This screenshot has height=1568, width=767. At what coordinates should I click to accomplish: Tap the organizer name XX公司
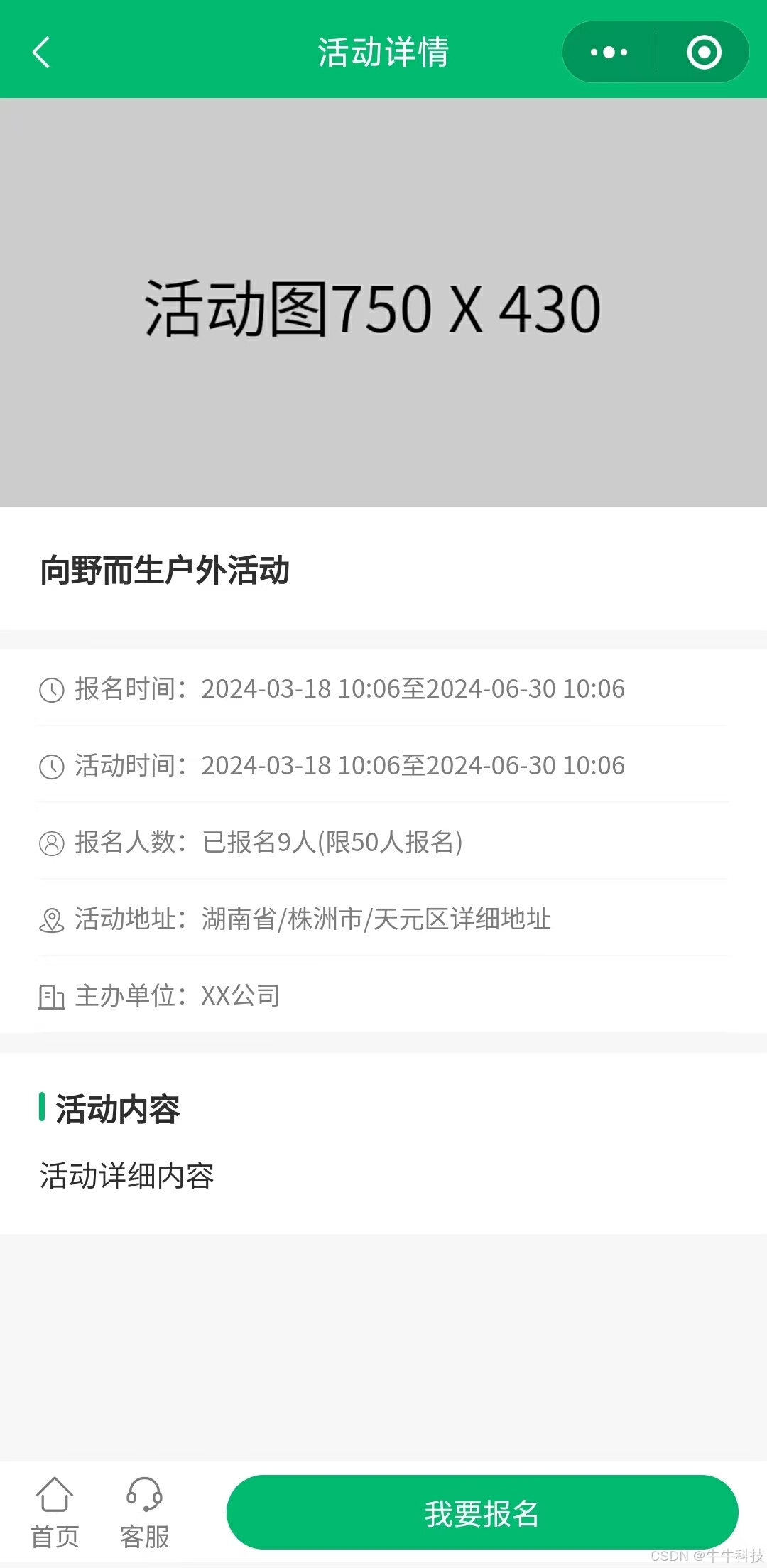click(239, 996)
